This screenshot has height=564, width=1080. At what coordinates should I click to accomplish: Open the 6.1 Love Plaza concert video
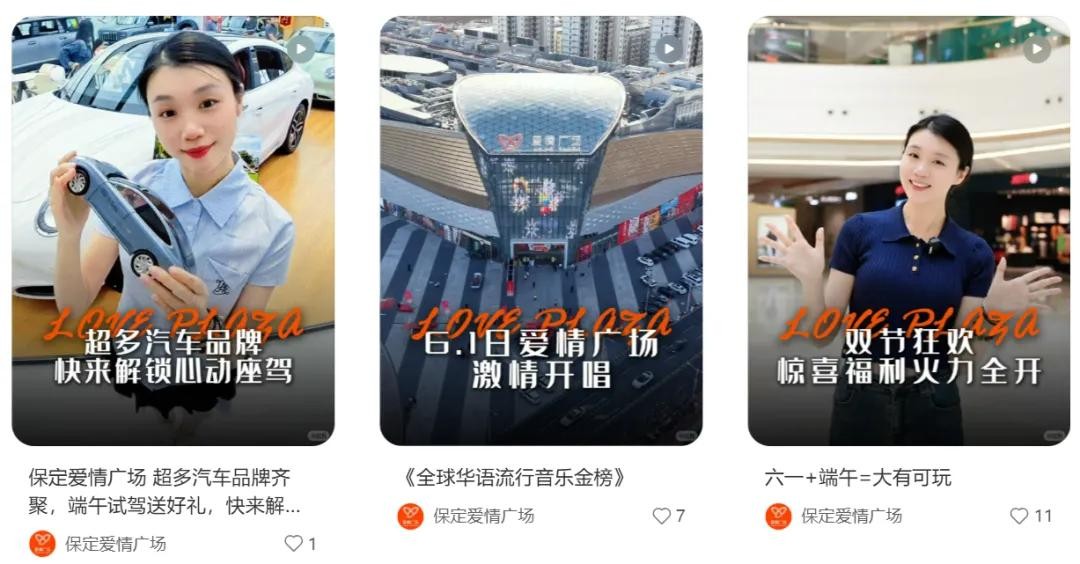point(541,230)
